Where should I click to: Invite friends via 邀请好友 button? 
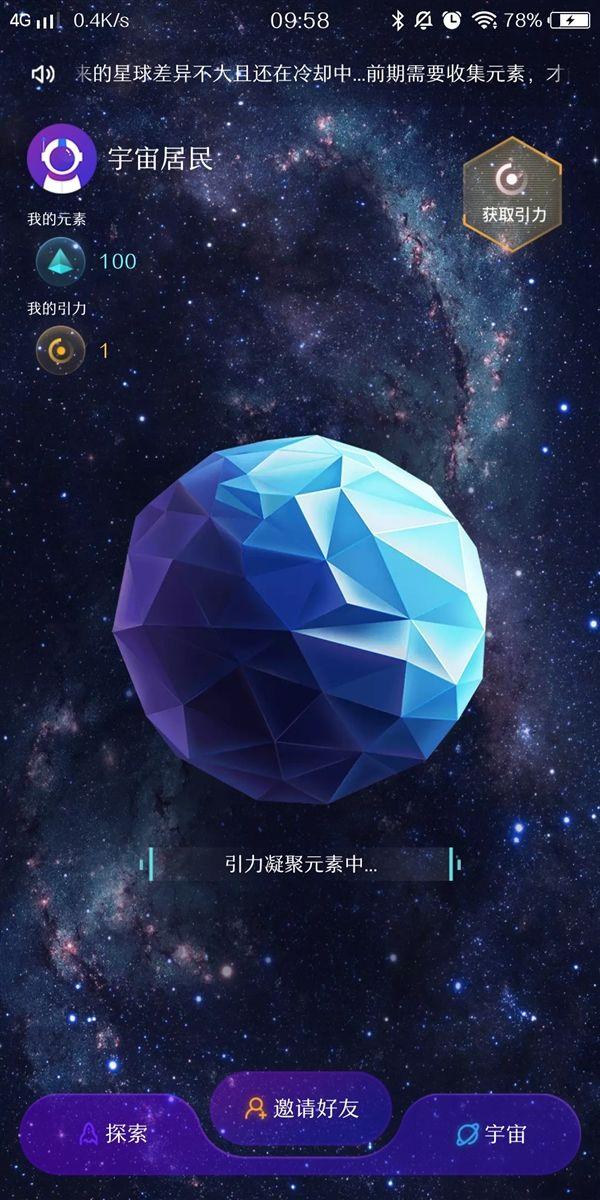[x=301, y=1108]
